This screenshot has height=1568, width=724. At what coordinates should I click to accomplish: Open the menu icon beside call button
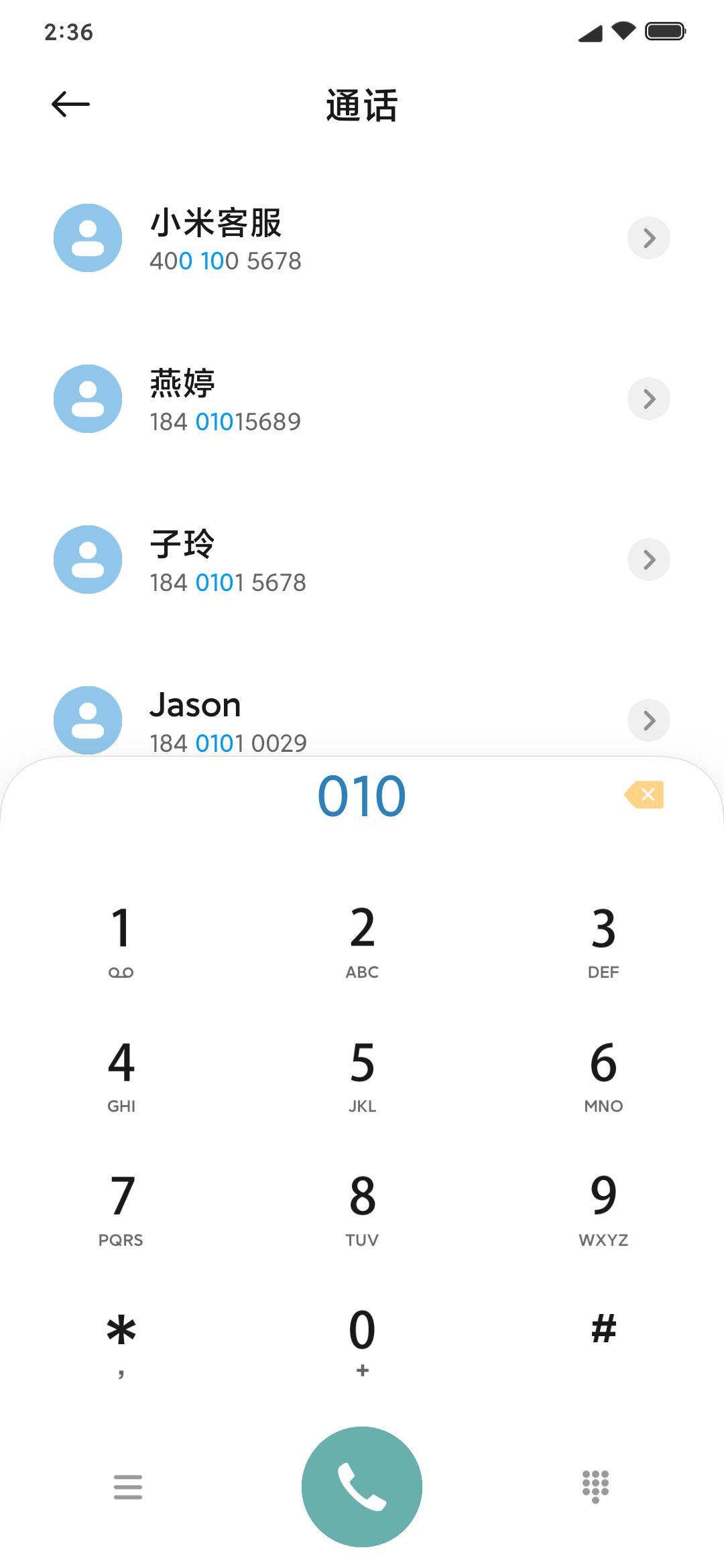(x=127, y=1487)
